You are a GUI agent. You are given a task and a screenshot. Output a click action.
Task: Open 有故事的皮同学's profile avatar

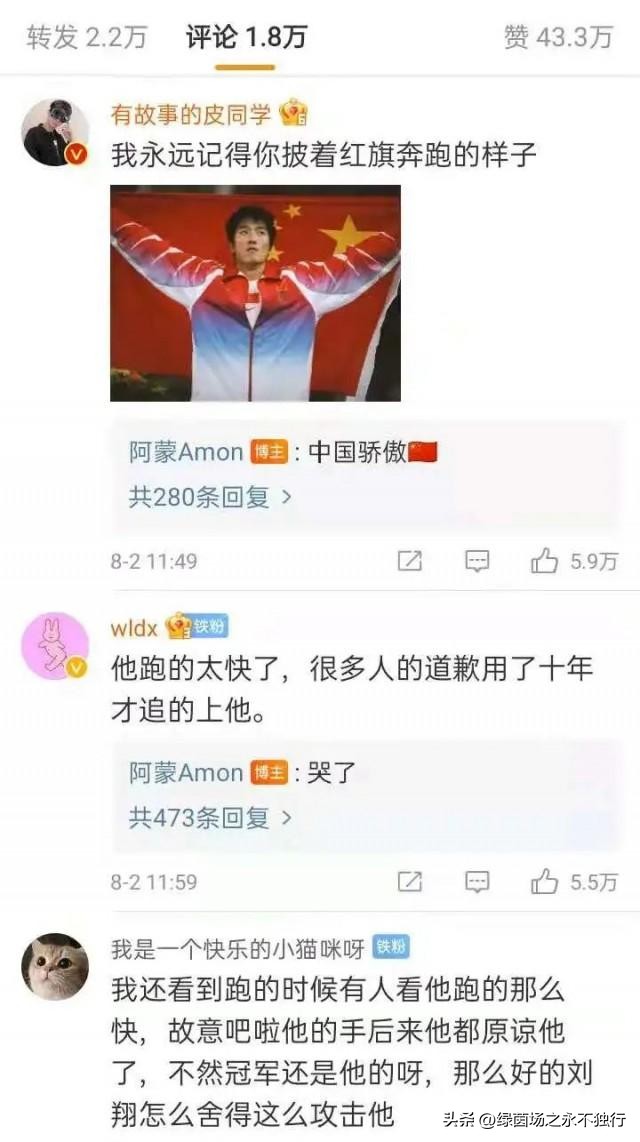tap(55, 132)
